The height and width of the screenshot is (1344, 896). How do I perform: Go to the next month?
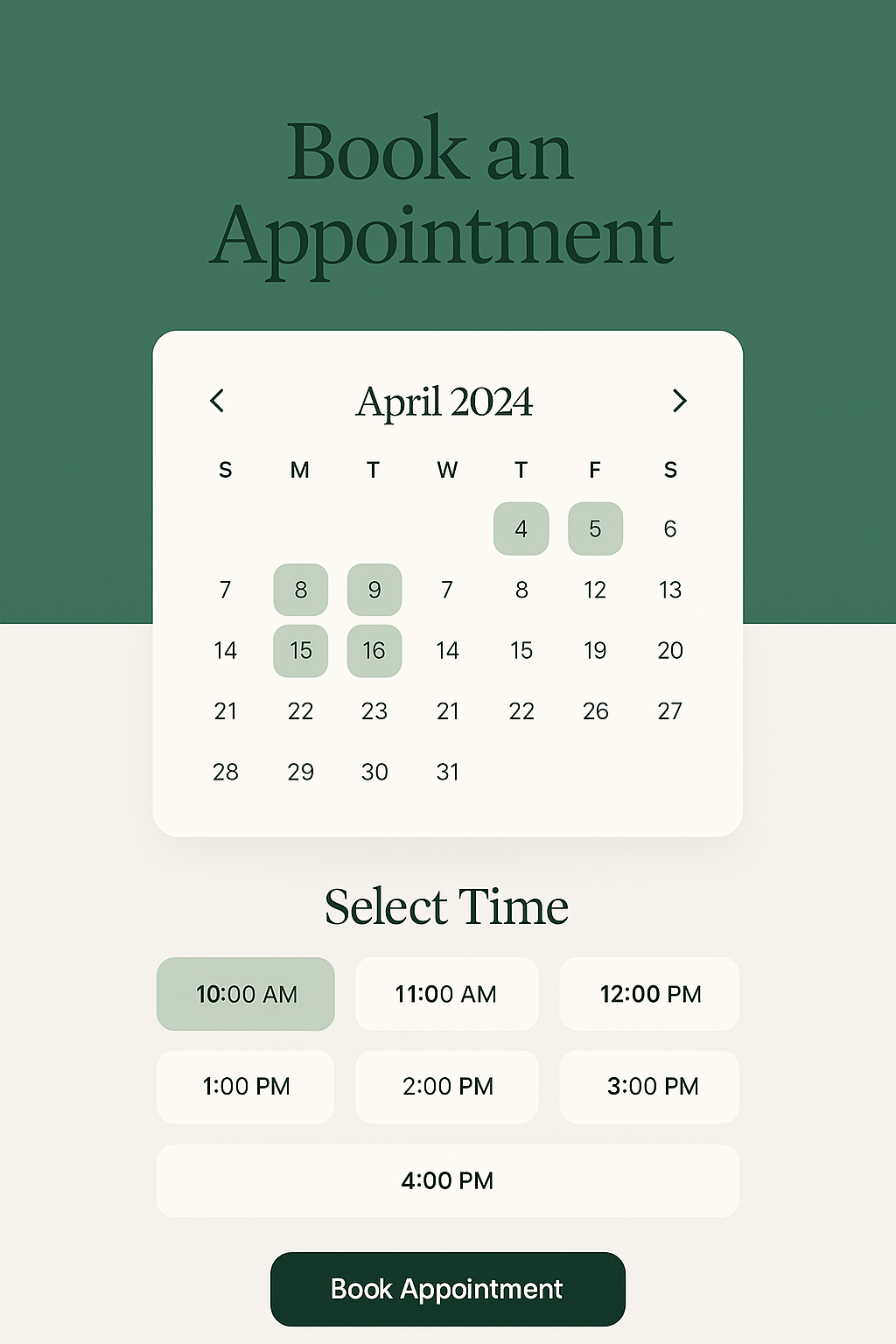click(679, 401)
